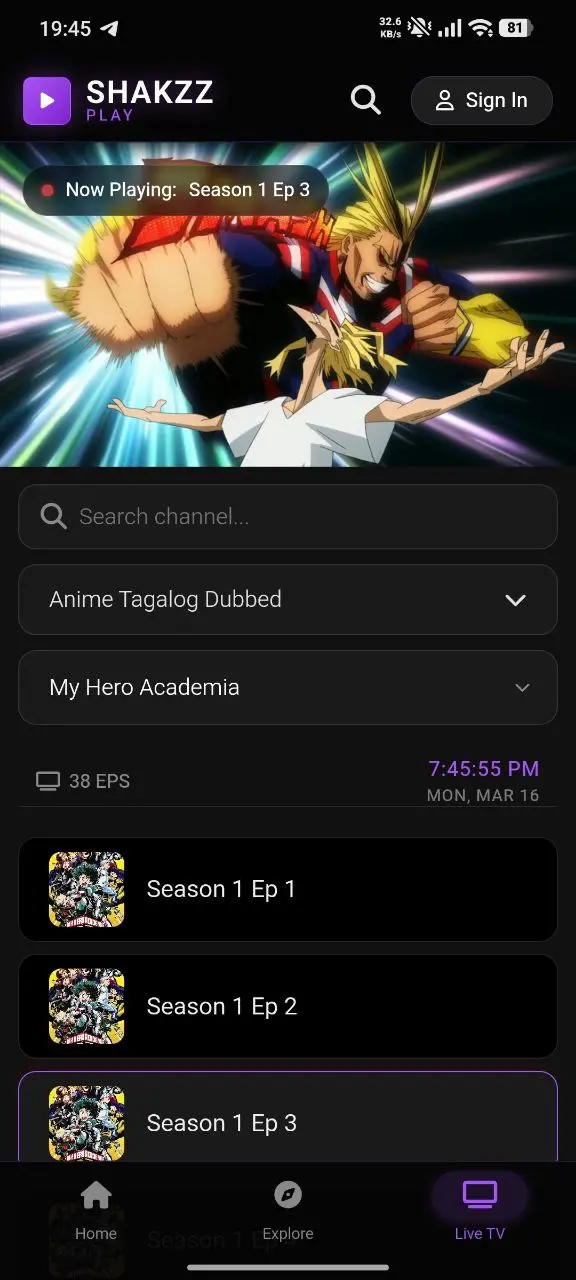Tap the Shakzz Play logo

pyautogui.click(x=118, y=100)
